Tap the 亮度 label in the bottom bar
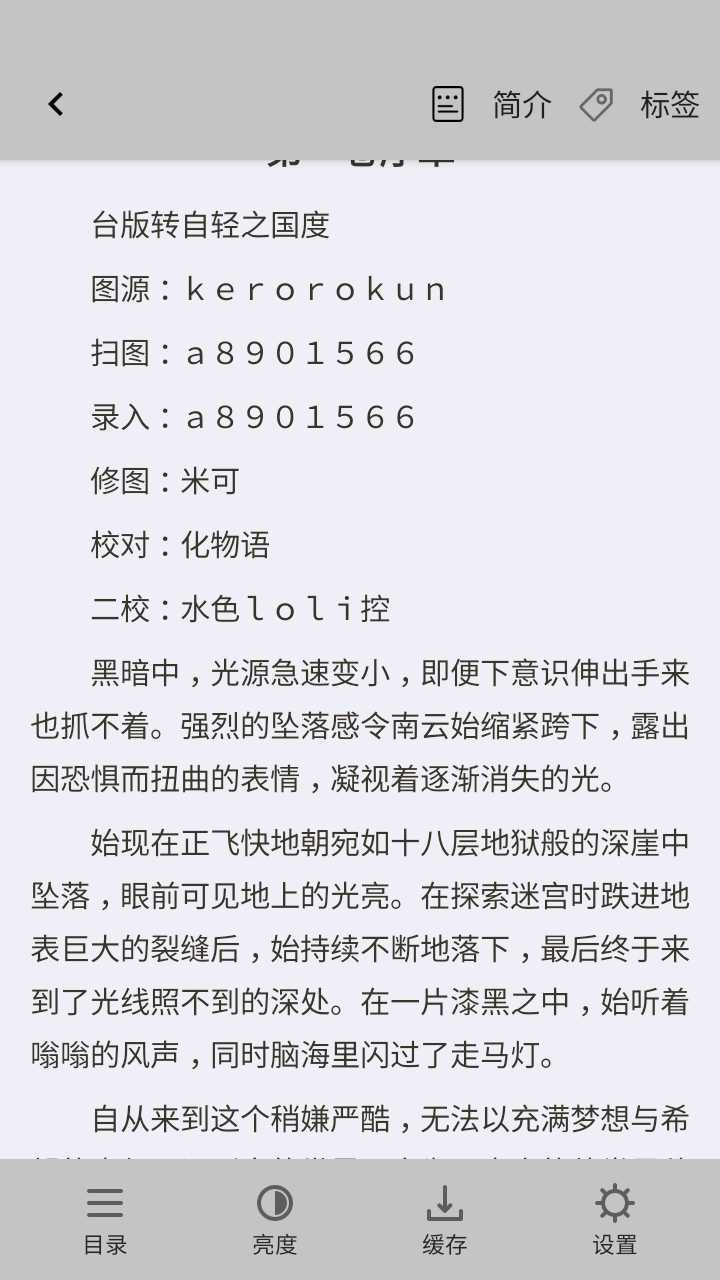Image resolution: width=720 pixels, height=1280 pixels. coord(275,1243)
